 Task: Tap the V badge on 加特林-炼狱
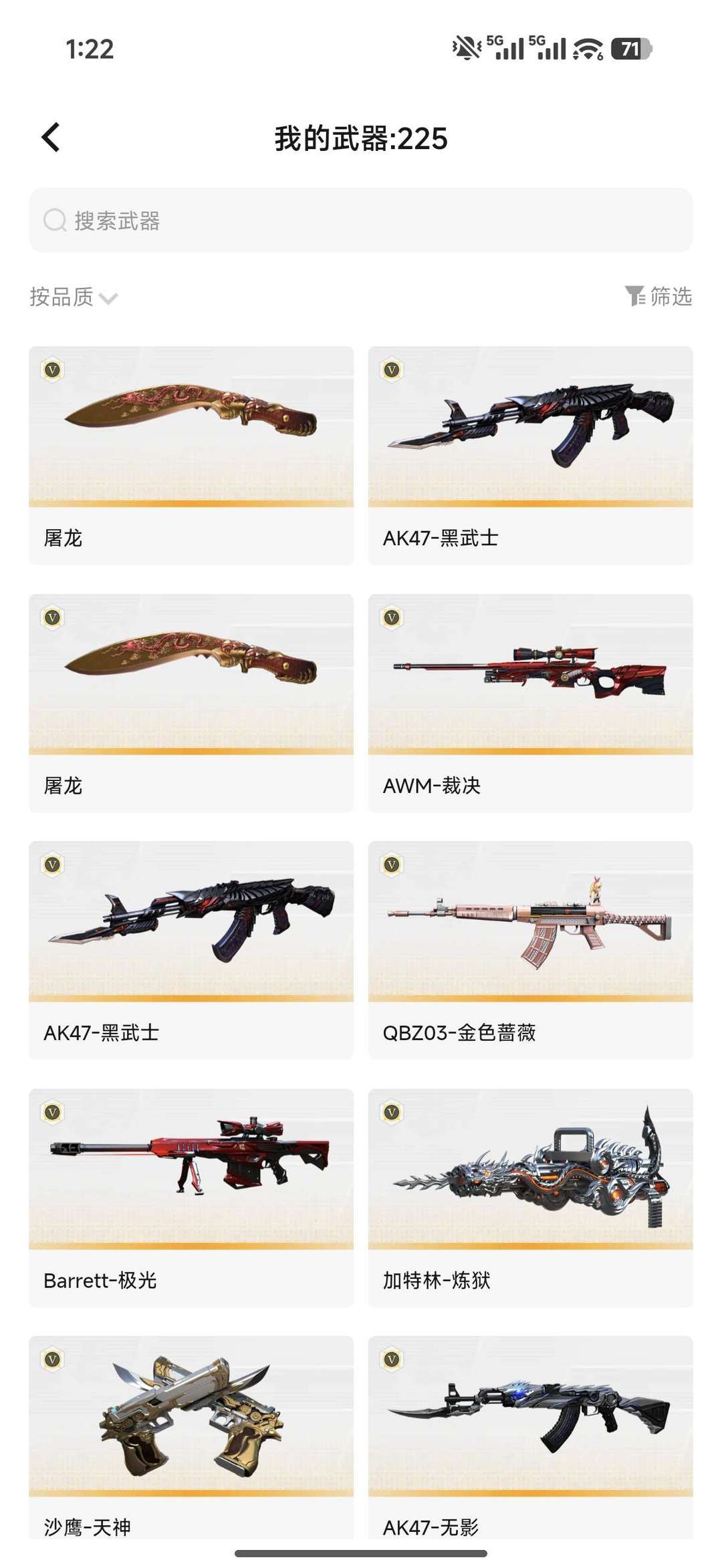point(392,1112)
